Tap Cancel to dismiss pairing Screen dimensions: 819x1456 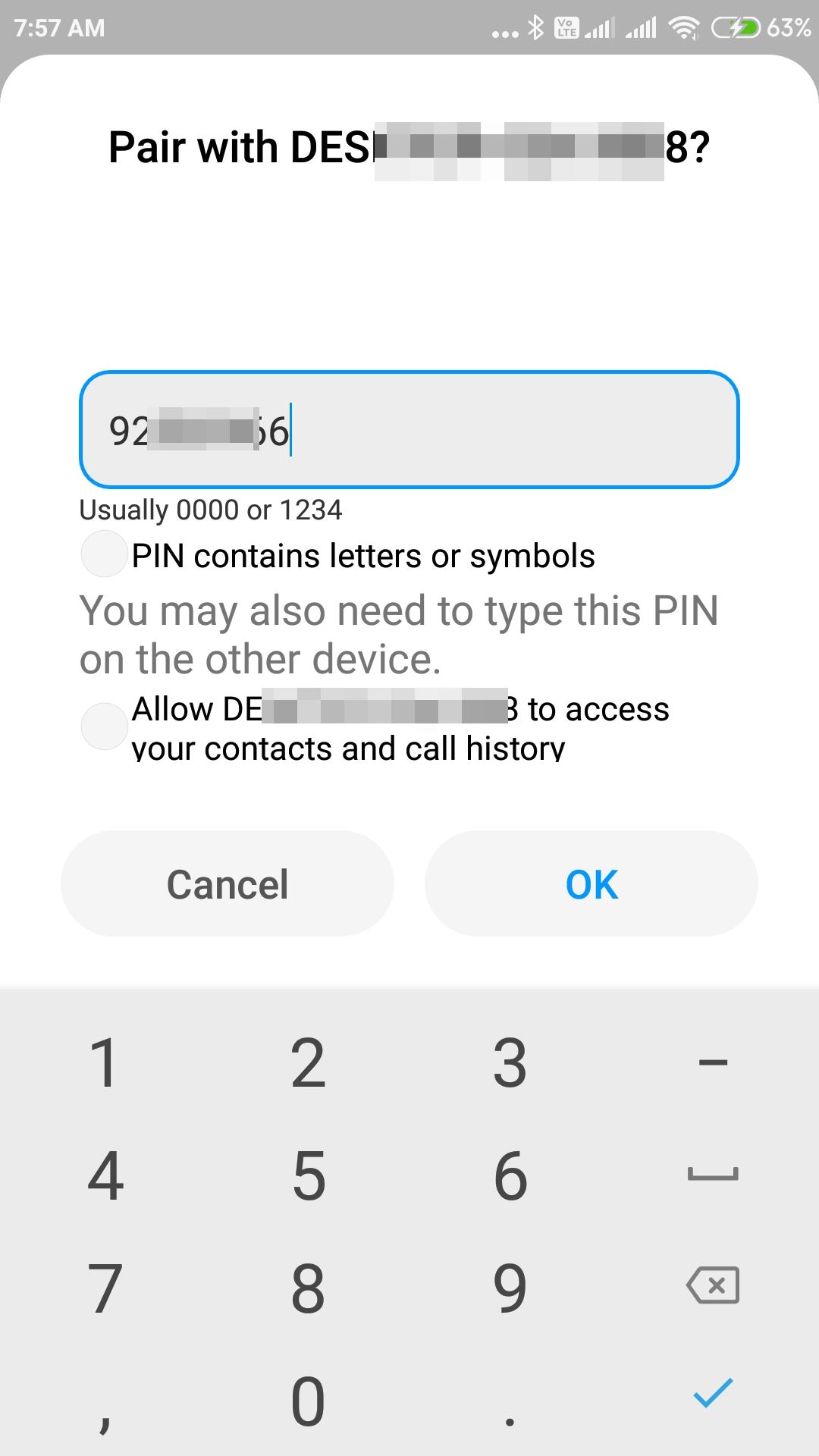click(x=227, y=883)
